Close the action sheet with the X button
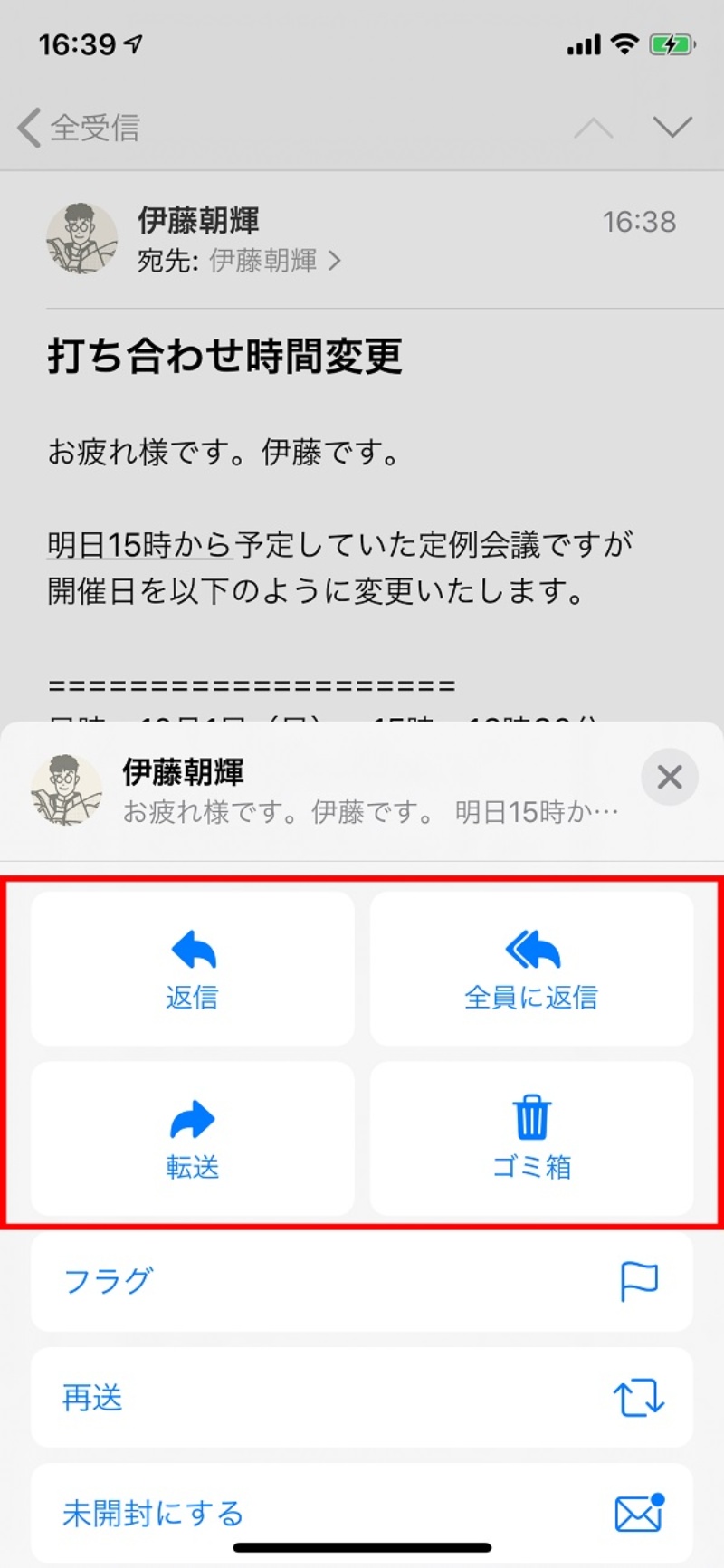 670,777
